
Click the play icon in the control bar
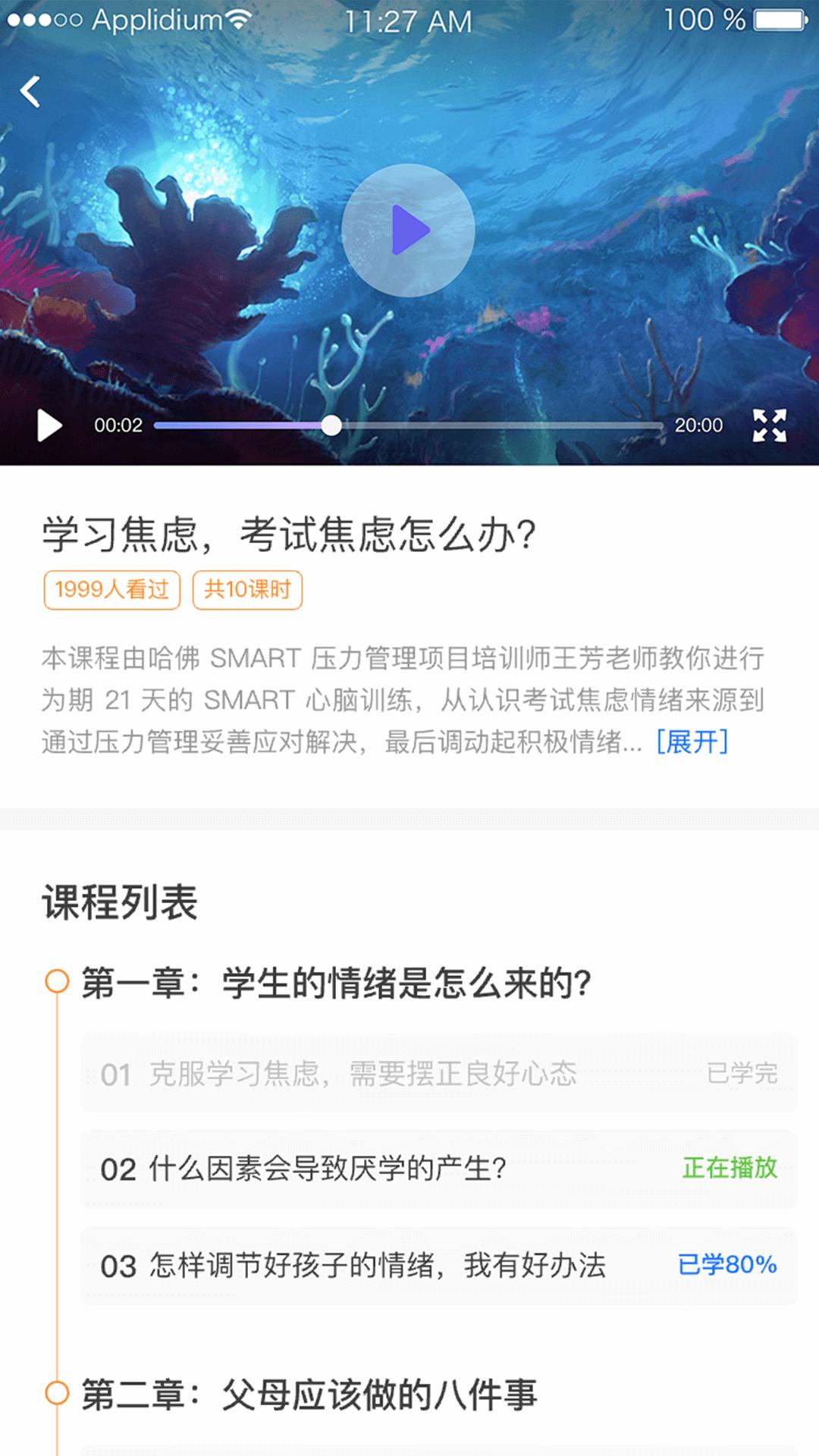coord(48,427)
